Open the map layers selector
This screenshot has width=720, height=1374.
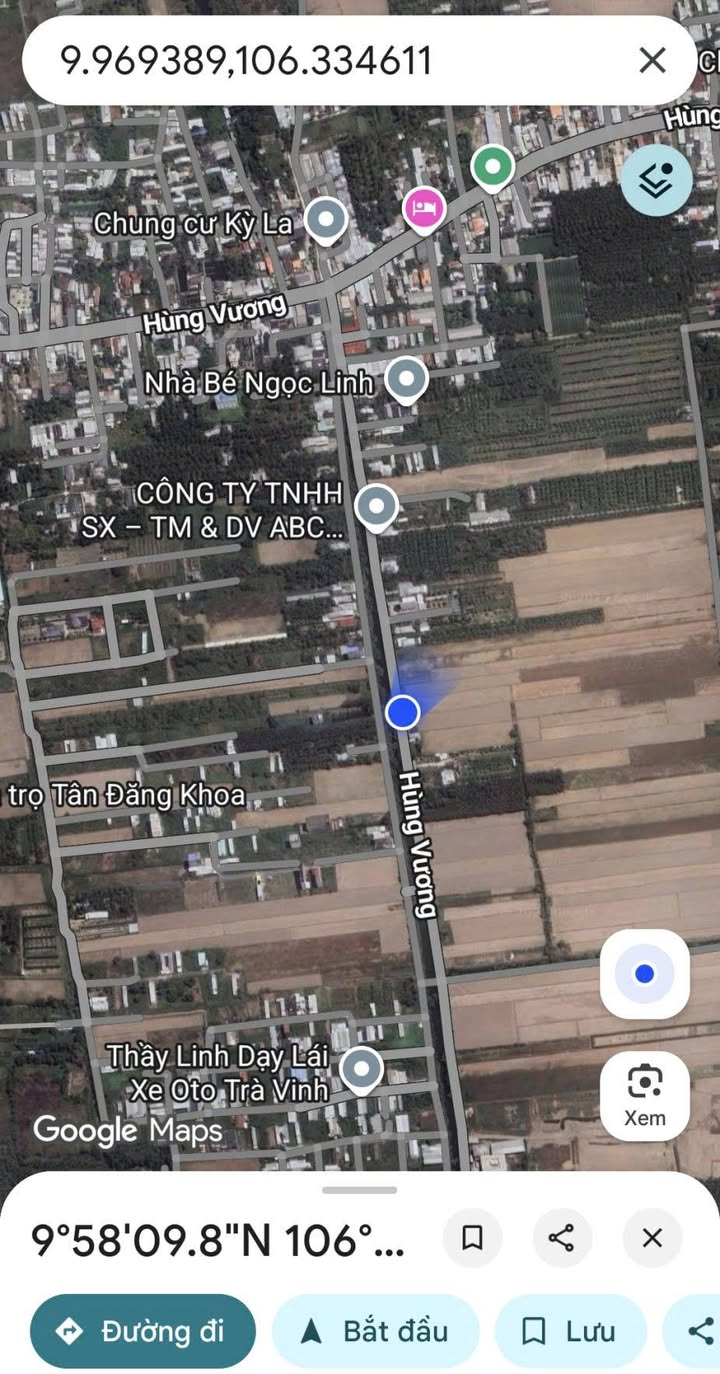[656, 181]
